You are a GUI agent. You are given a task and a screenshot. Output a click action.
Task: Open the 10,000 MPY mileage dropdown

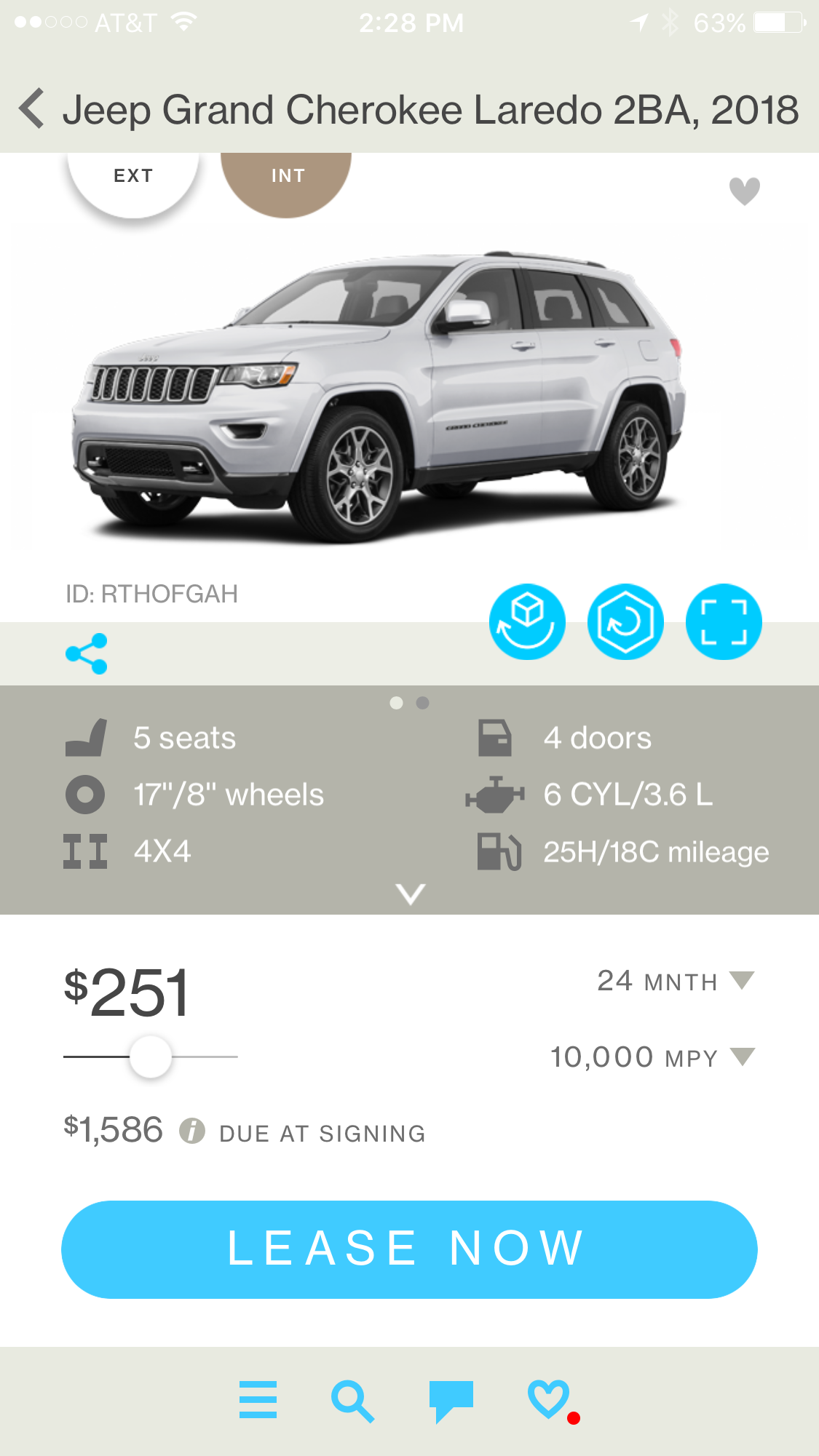coord(652,1057)
